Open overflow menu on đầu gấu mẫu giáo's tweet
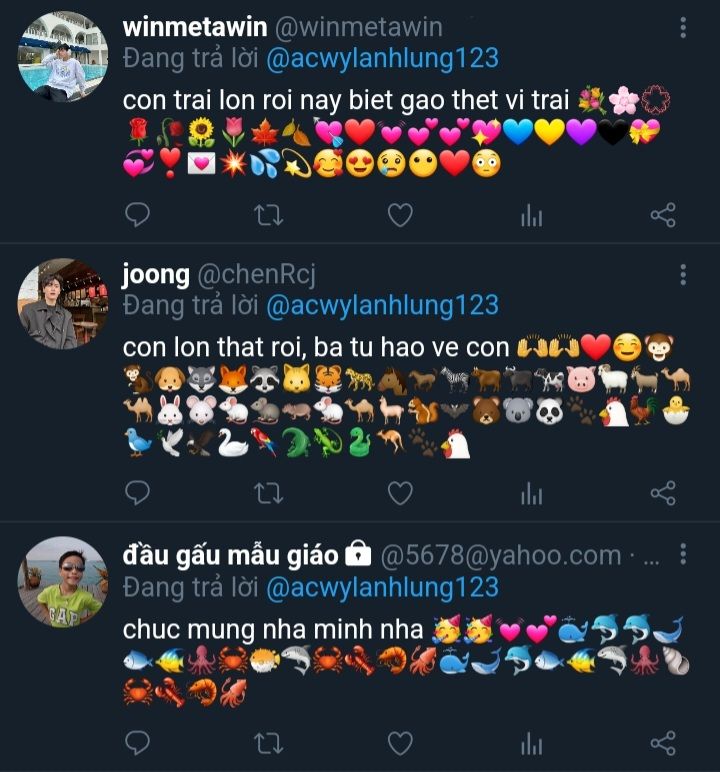The width and height of the screenshot is (720, 772). tap(683, 553)
